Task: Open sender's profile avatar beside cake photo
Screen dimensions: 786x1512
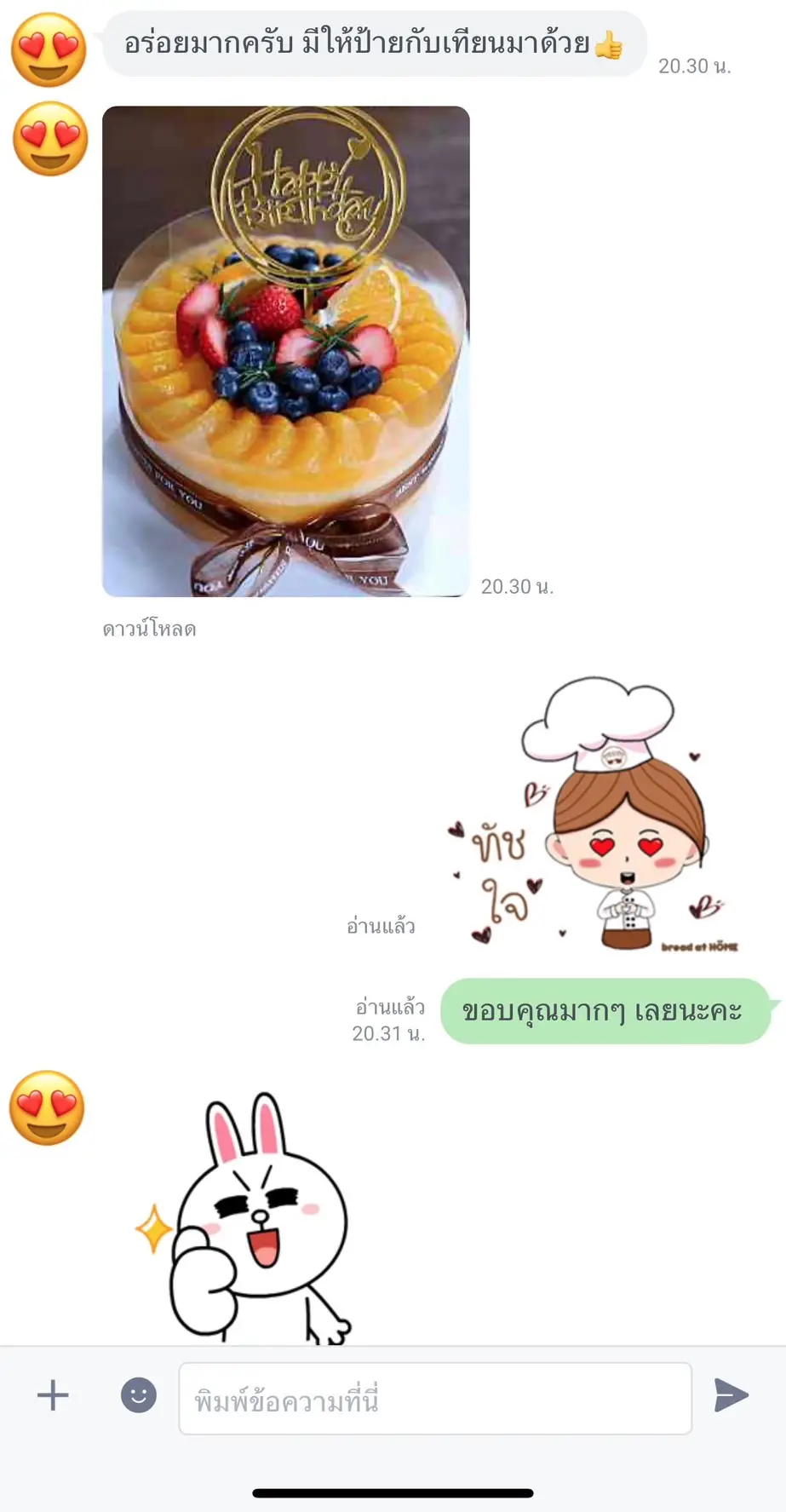Action: (x=49, y=139)
